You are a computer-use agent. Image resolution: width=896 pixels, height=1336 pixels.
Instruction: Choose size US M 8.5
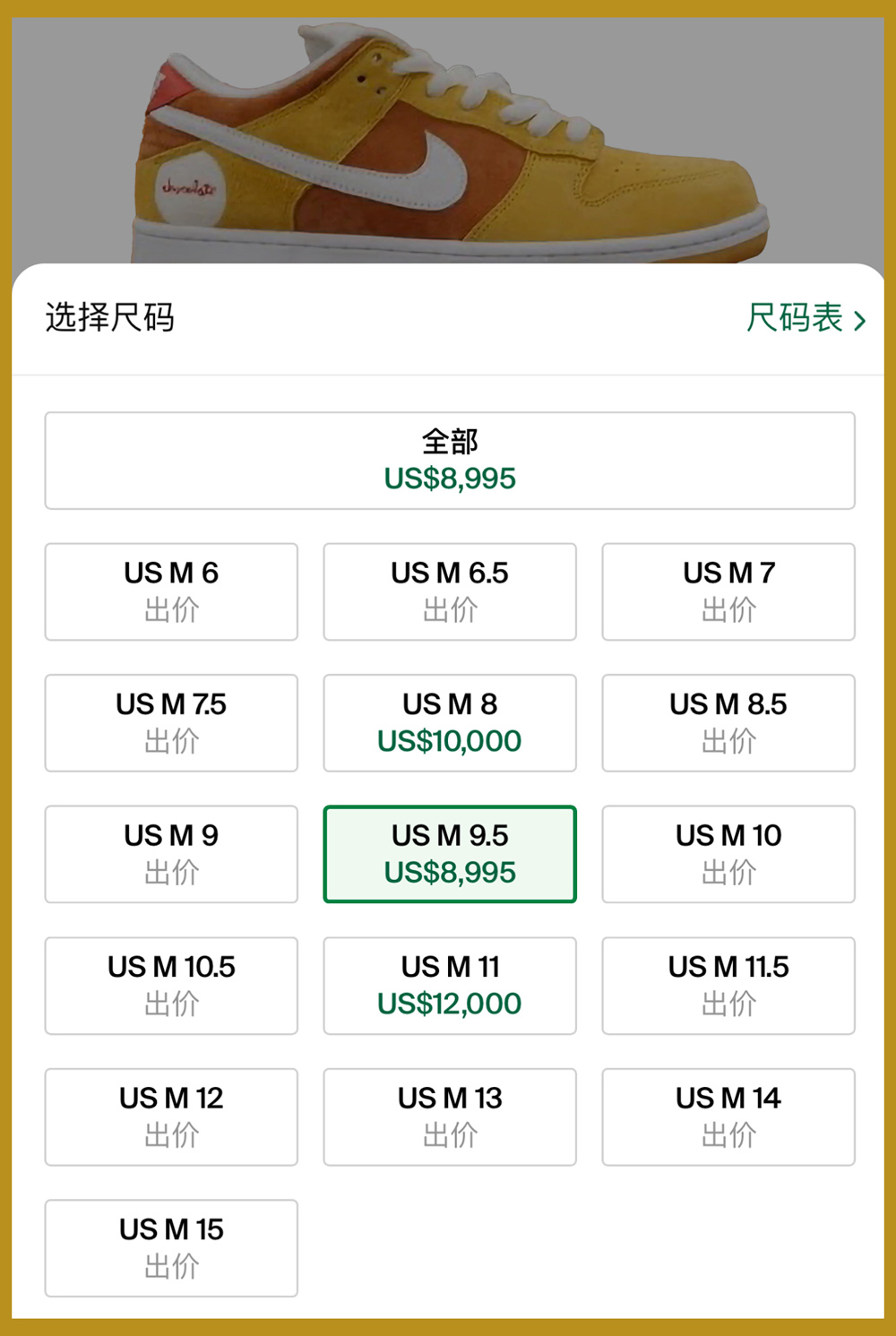[x=728, y=723]
